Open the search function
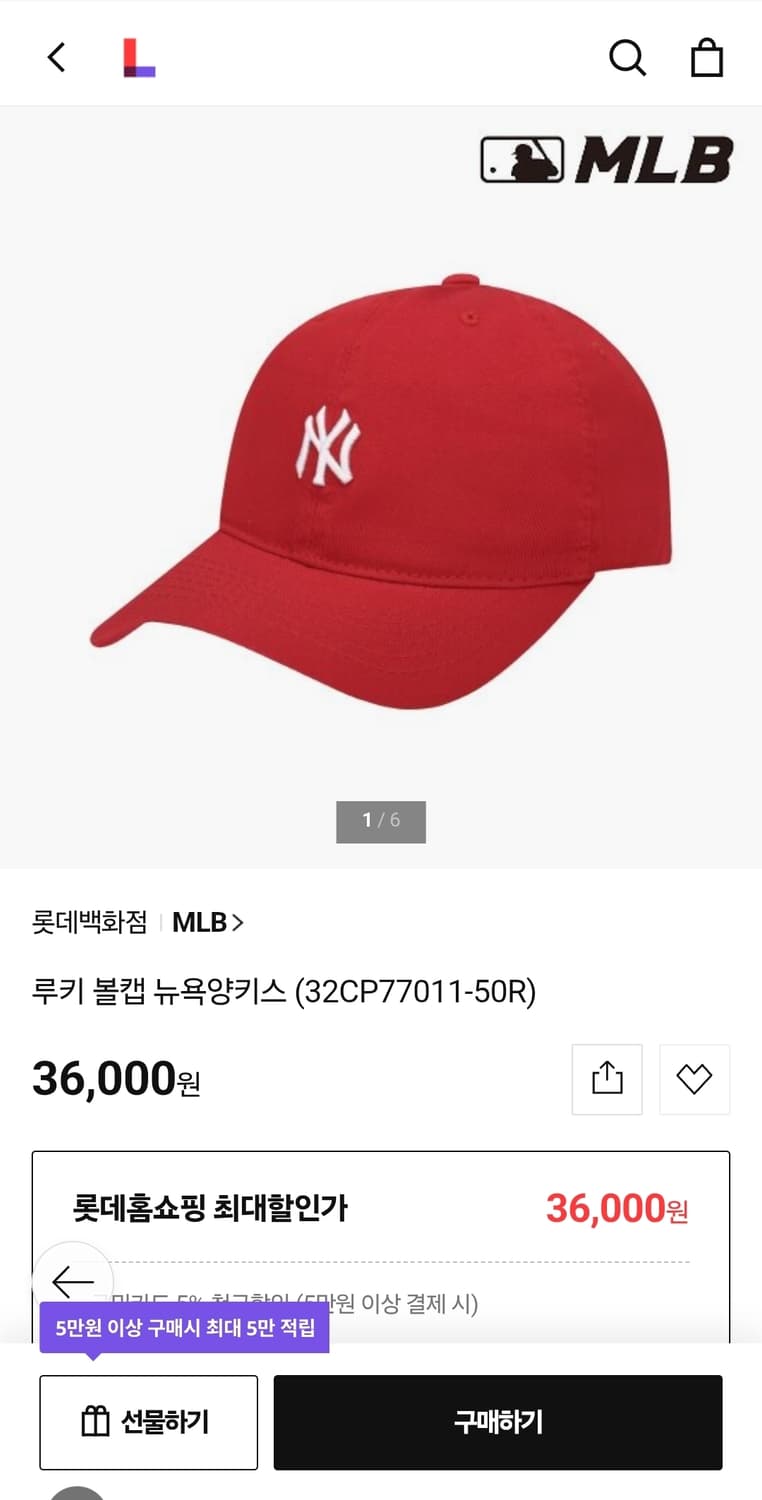 628,57
